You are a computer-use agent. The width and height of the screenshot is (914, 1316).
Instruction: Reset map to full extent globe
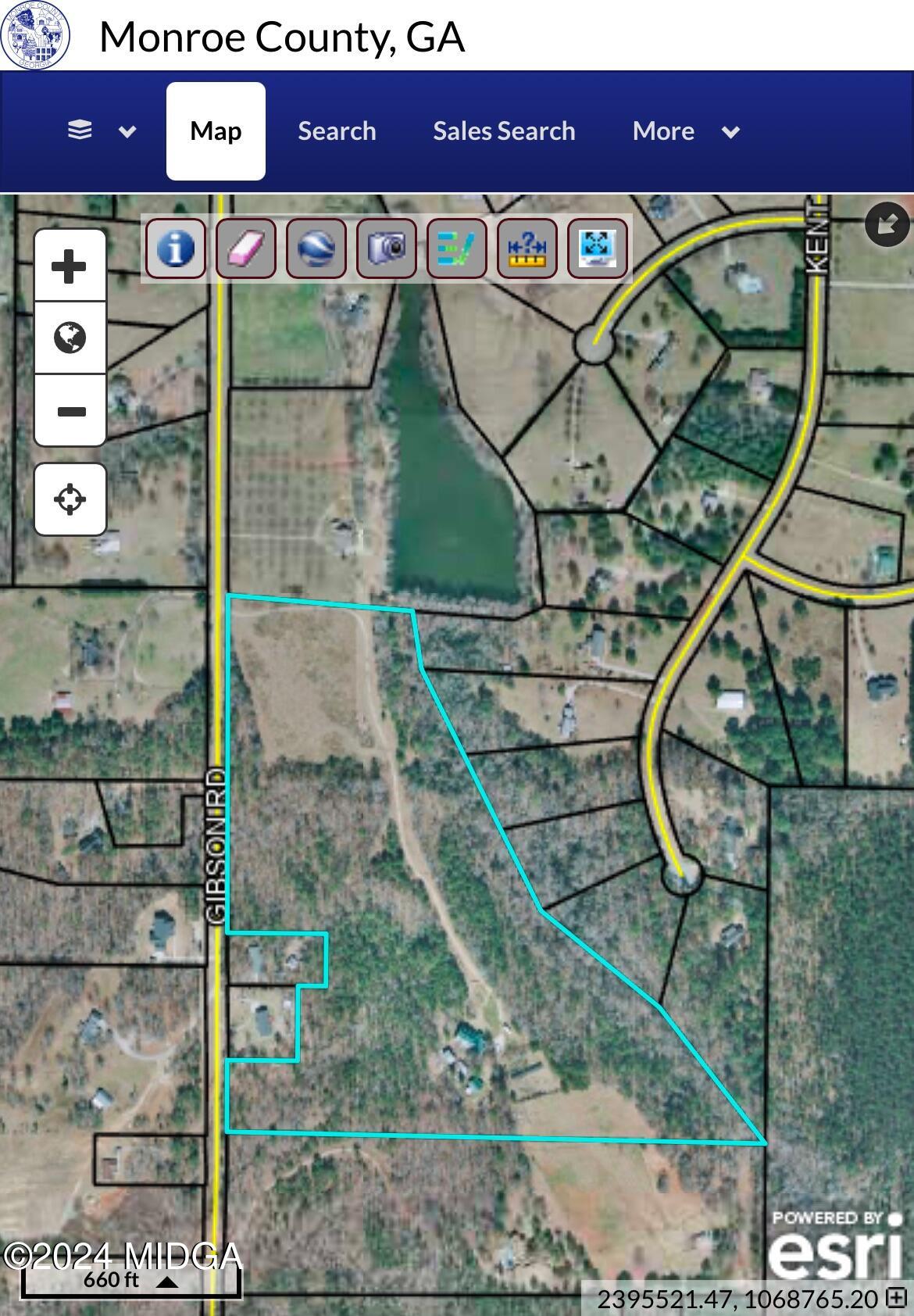pyautogui.click(x=70, y=338)
